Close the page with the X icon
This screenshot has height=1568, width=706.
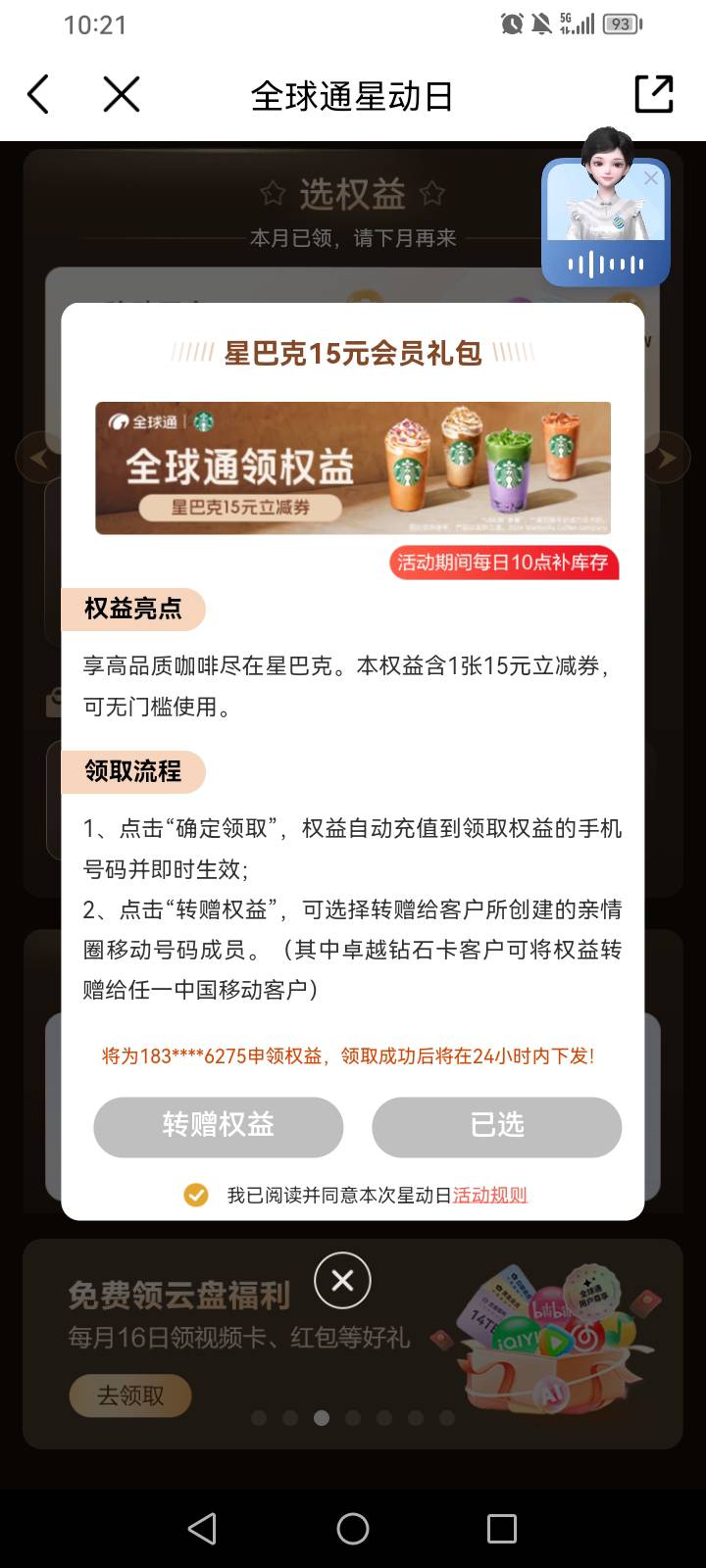coord(122,95)
